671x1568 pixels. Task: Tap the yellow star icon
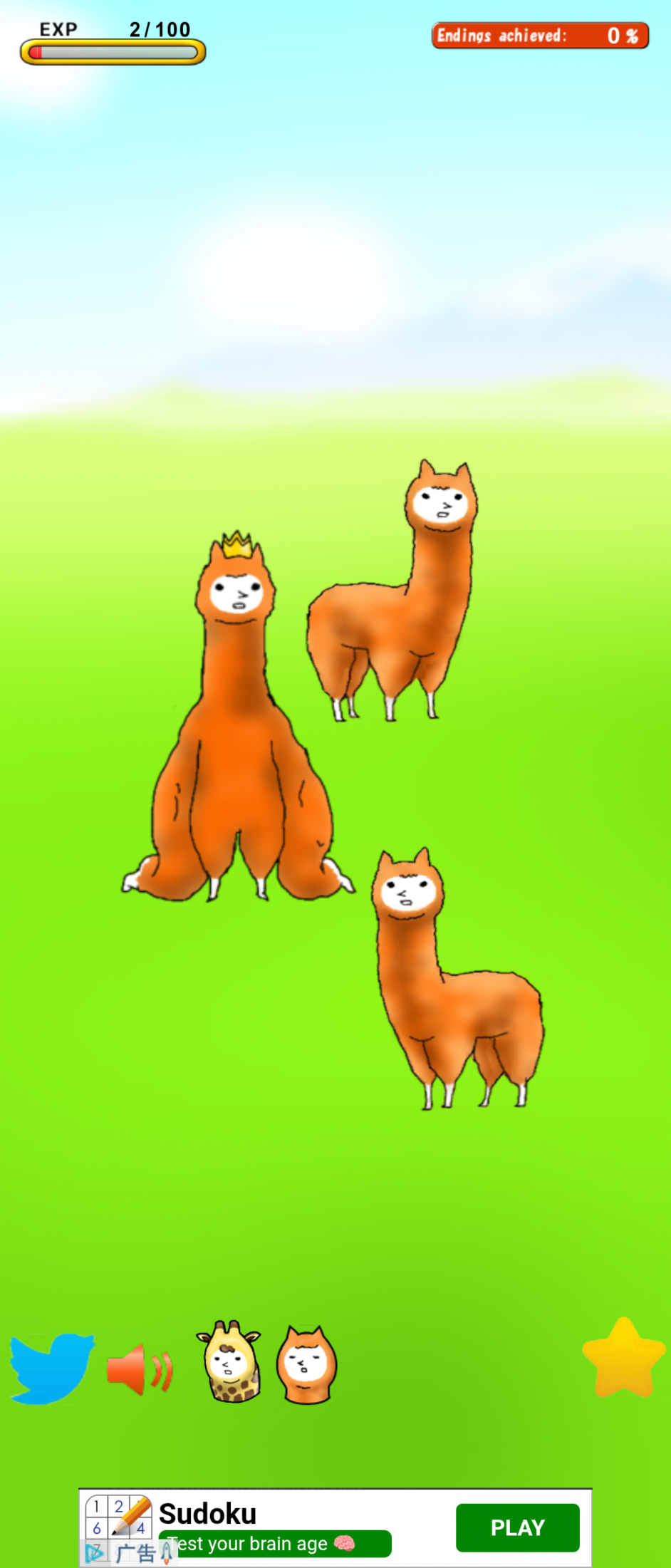(x=623, y=1359)
